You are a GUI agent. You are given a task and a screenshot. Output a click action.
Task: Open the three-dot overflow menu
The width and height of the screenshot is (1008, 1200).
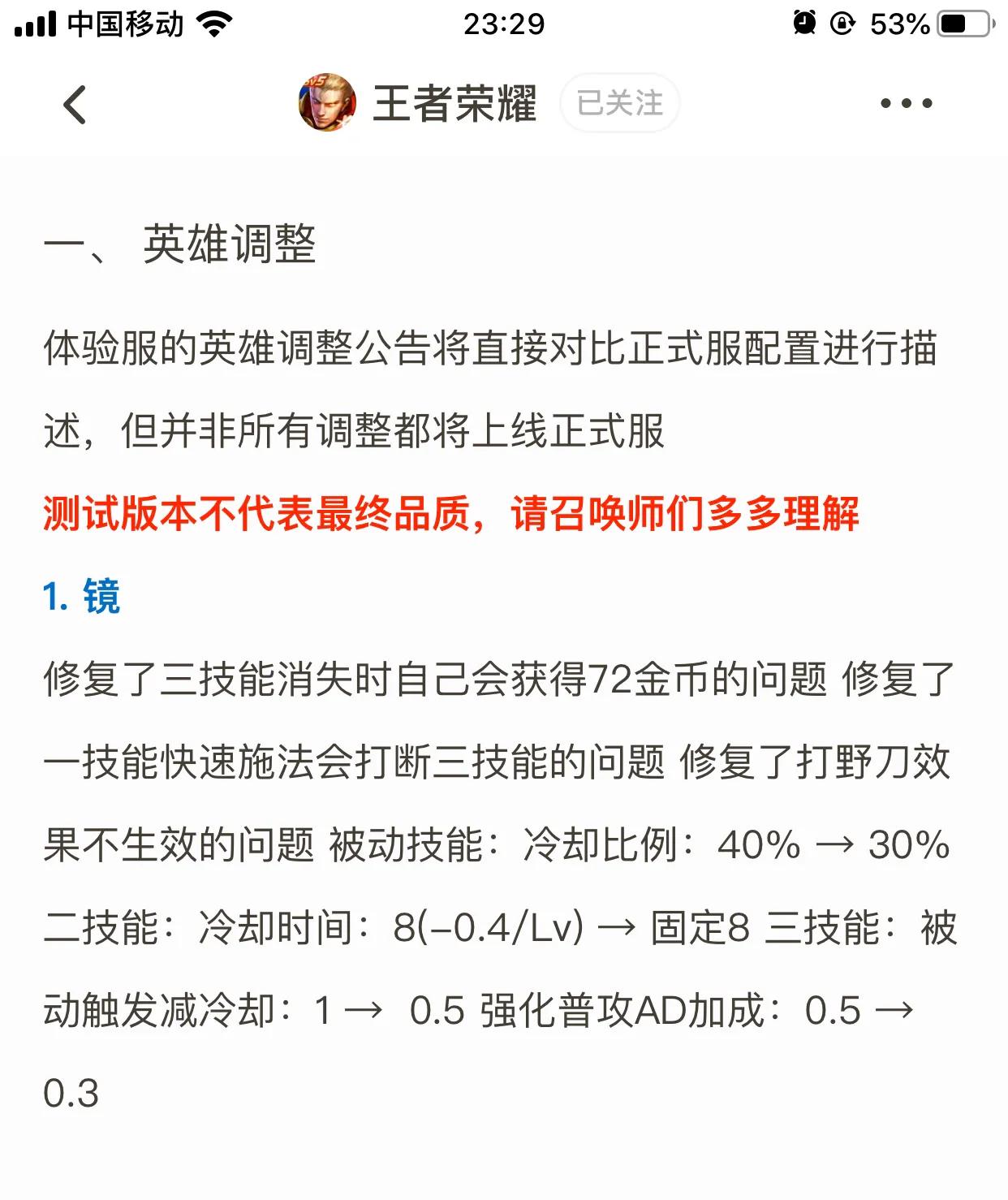pyautogui.click(x=906, y=104)
